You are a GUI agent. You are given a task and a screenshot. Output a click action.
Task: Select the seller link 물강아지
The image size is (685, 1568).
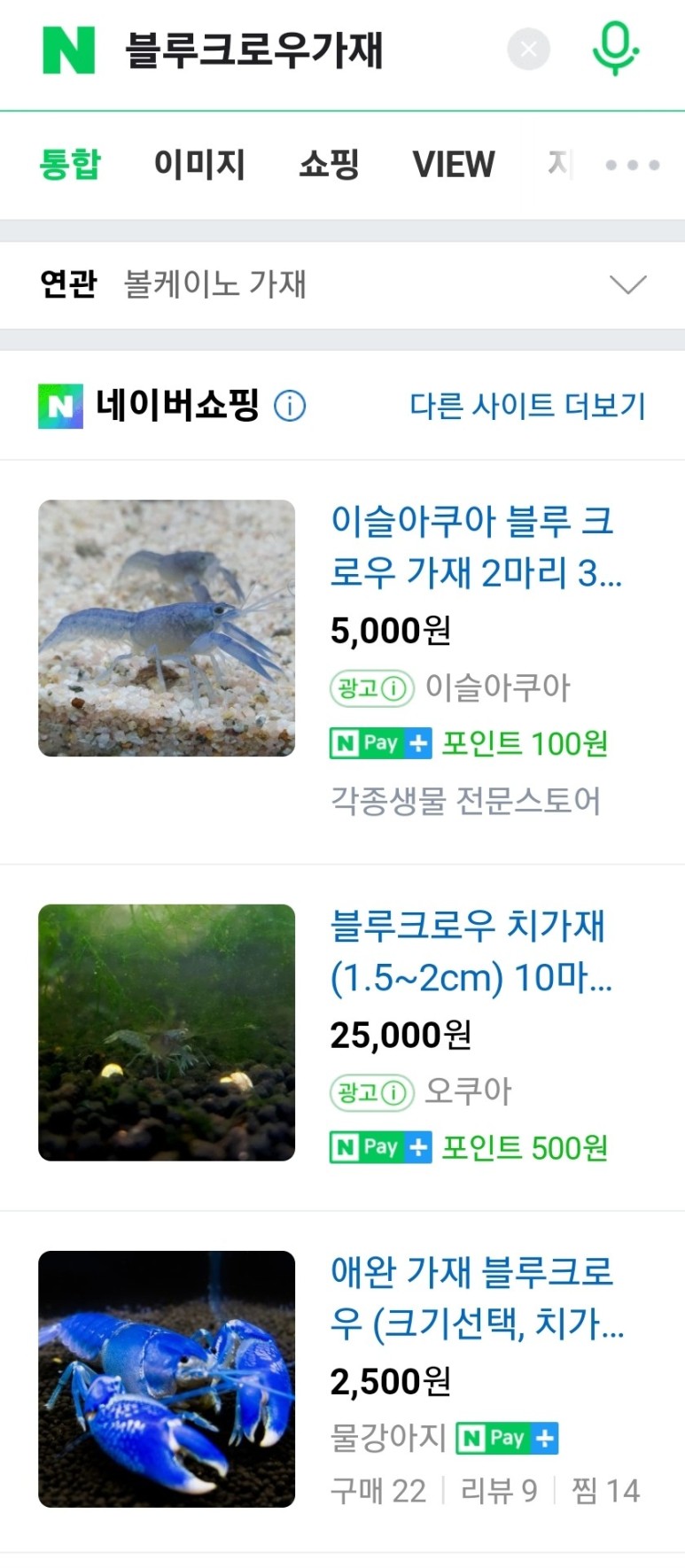(379, 1439)
